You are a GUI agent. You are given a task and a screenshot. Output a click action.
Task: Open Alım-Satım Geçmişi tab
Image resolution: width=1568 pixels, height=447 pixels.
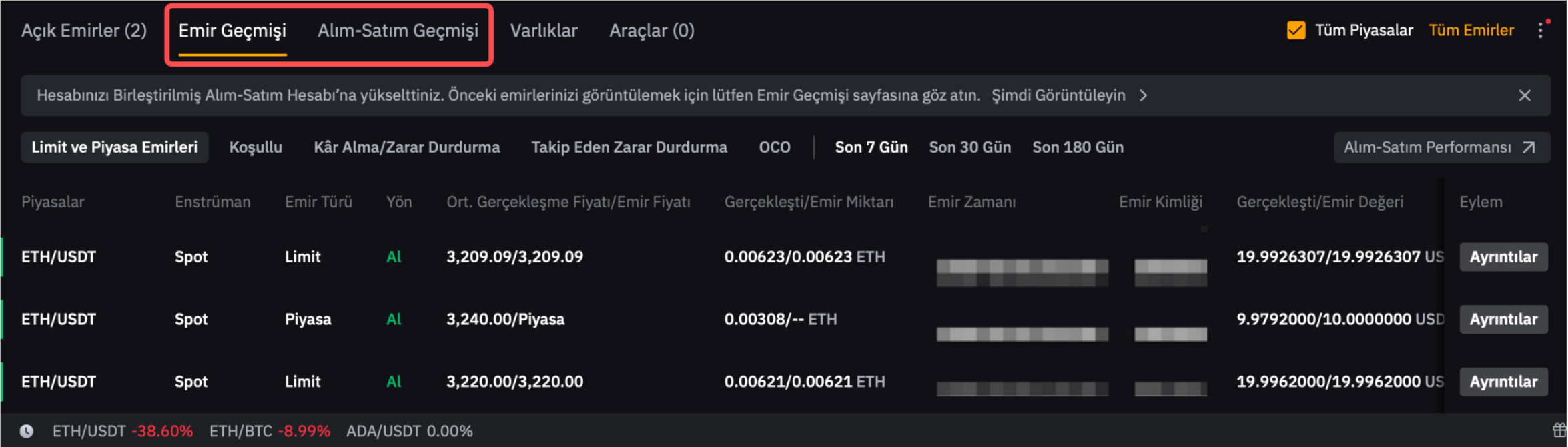(398, 31)
